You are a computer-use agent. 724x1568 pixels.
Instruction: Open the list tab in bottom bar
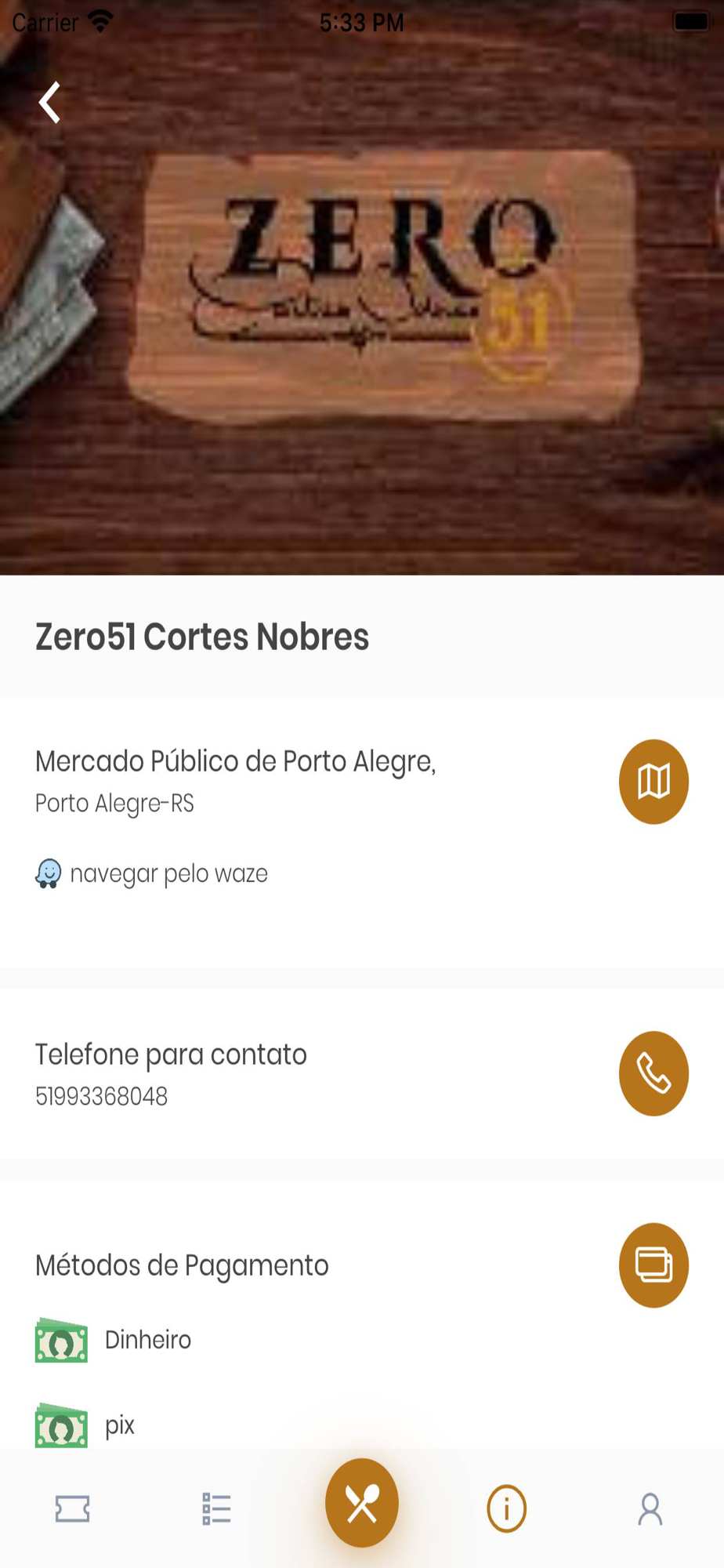217,1508
